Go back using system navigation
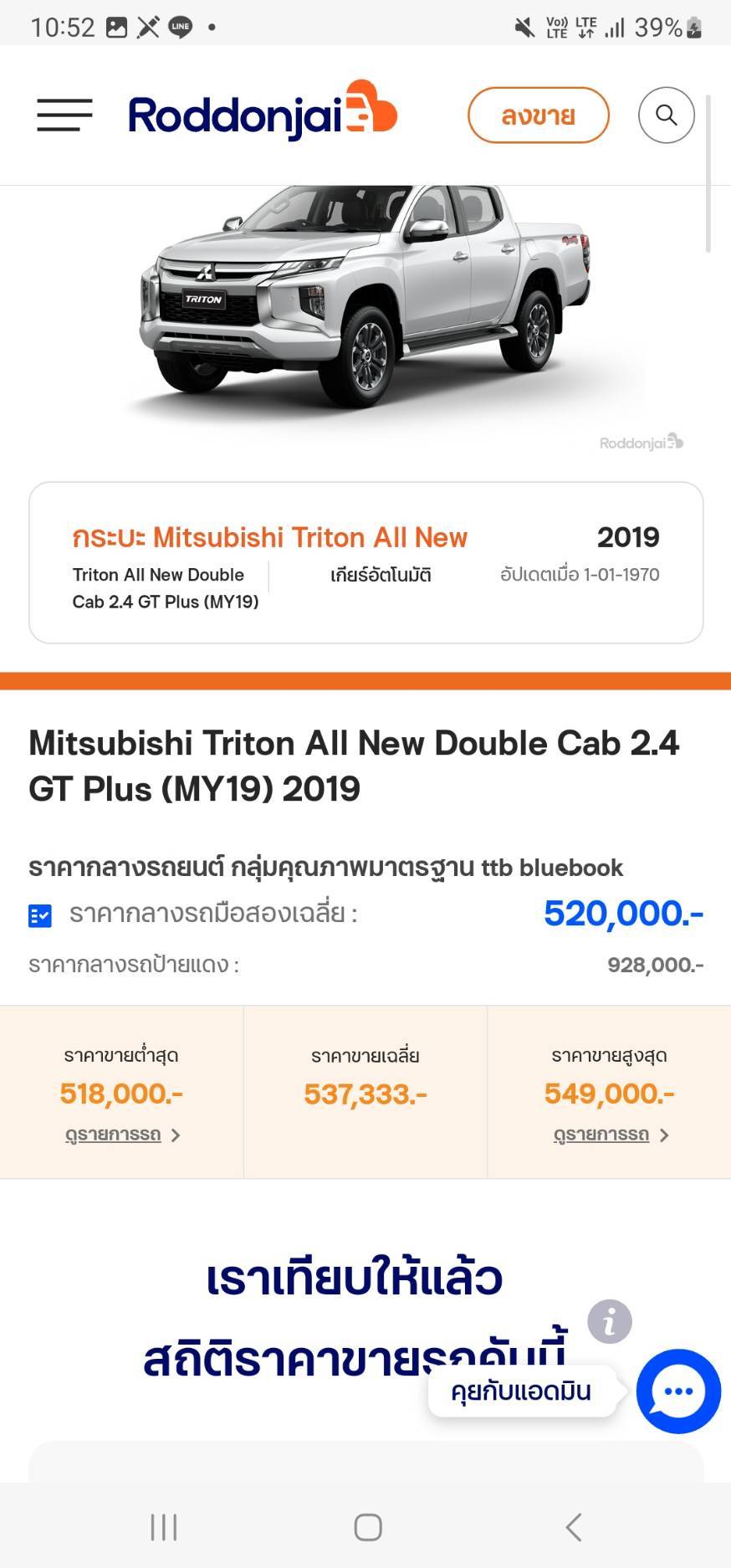Viewport: 731px width, 1568px height. pyautogui.click(x=574, y=1527)
